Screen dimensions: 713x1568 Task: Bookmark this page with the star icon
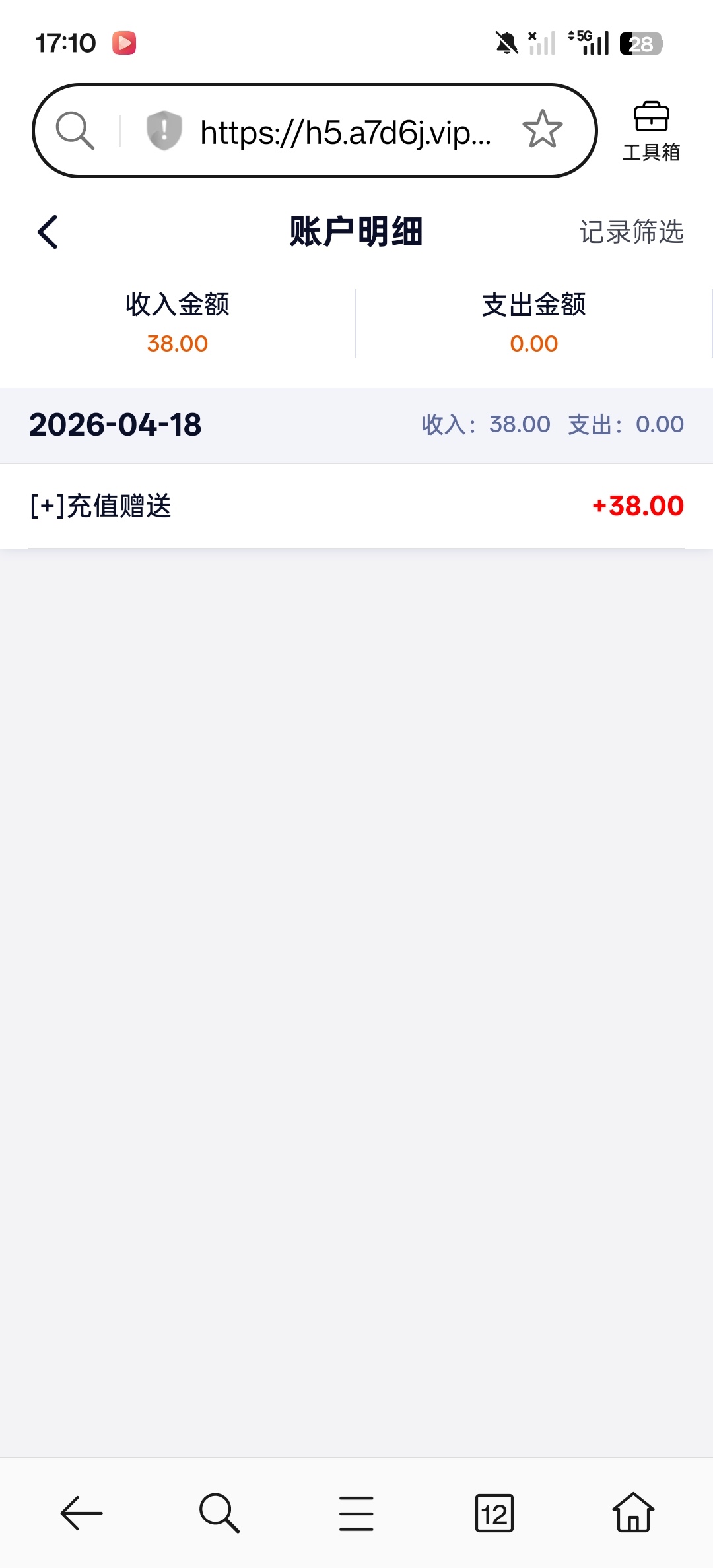coord(542,129)
